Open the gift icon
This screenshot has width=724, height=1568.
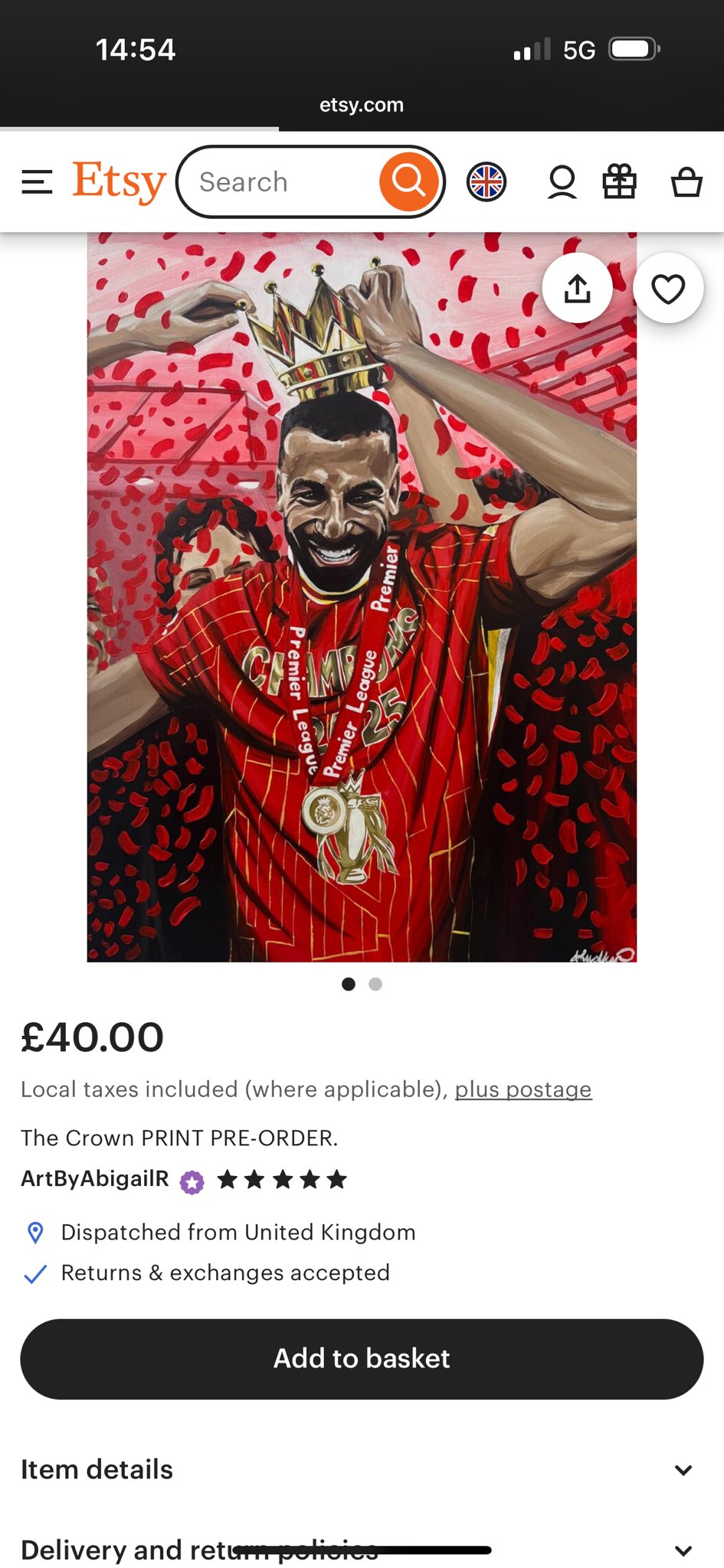tap(619, 182)
